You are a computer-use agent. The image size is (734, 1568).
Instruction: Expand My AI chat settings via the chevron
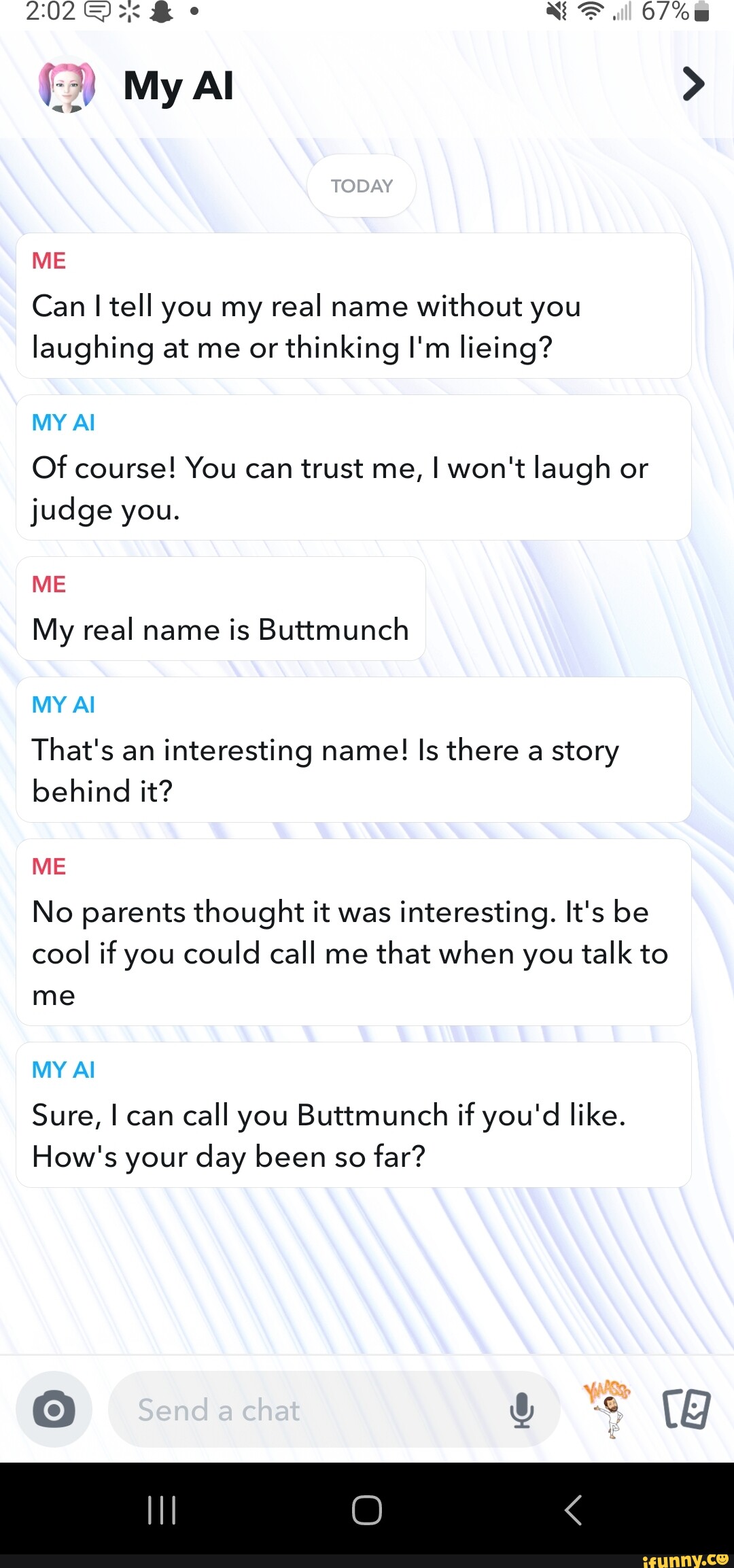tap(693, 84)
